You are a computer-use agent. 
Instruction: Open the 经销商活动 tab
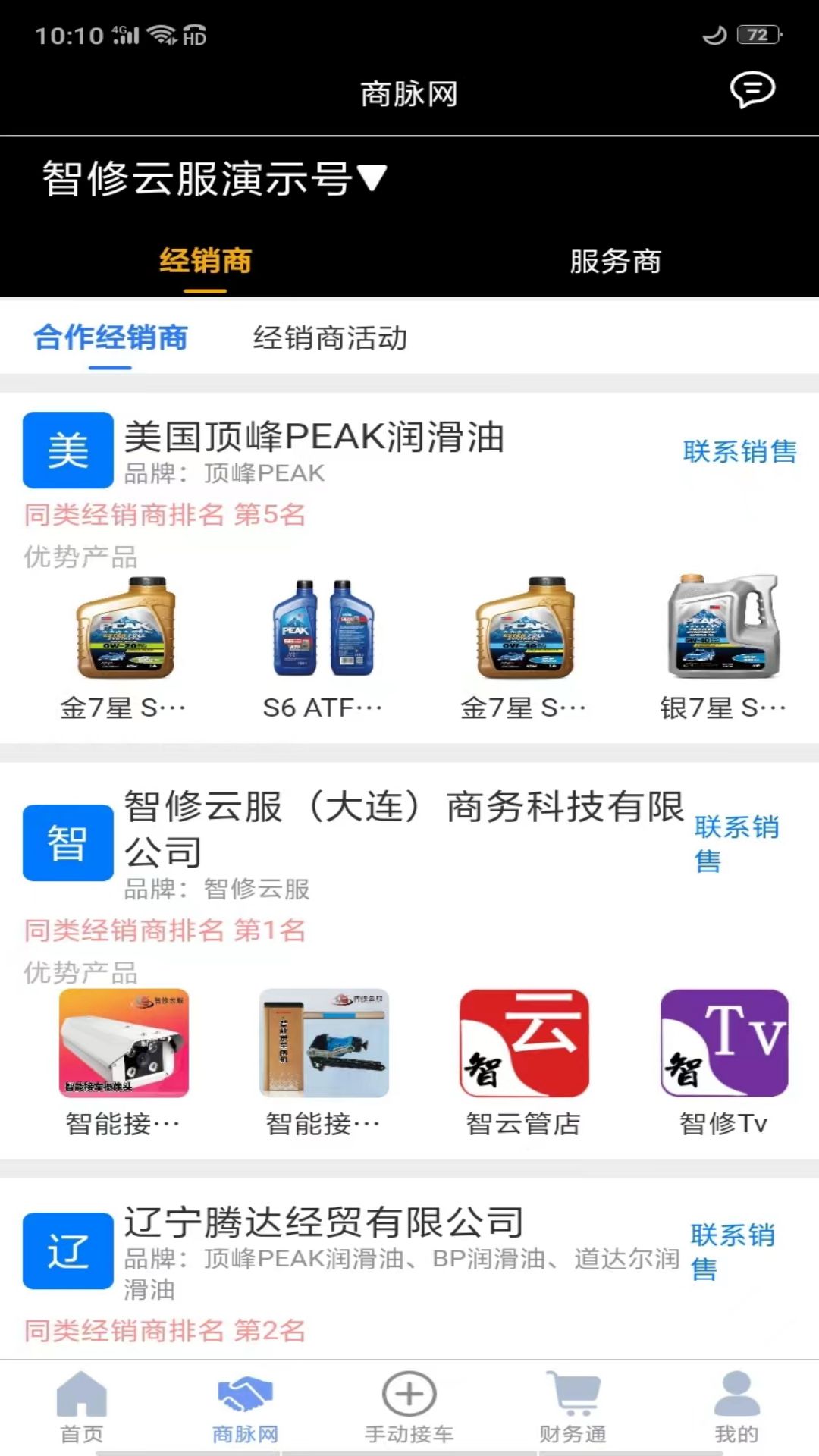pos(331,339)
